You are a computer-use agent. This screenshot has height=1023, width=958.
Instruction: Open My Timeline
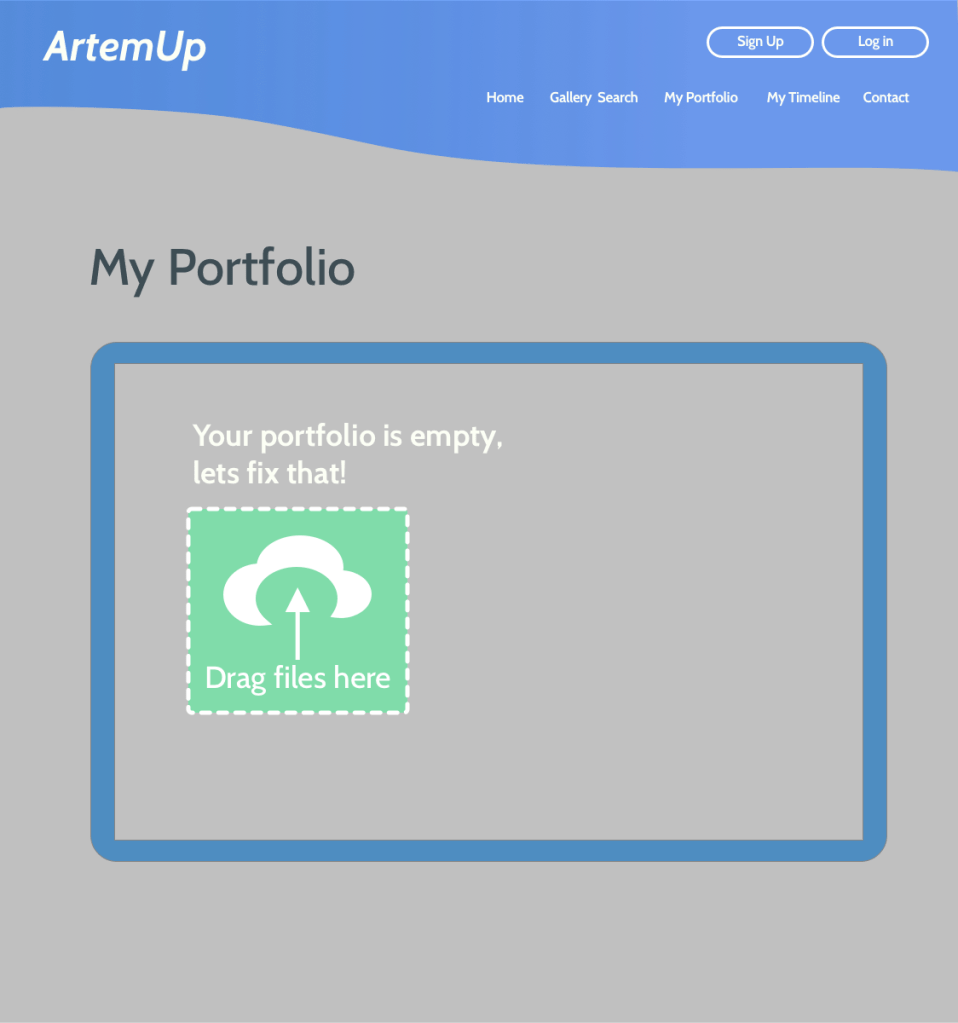point(803,97)
